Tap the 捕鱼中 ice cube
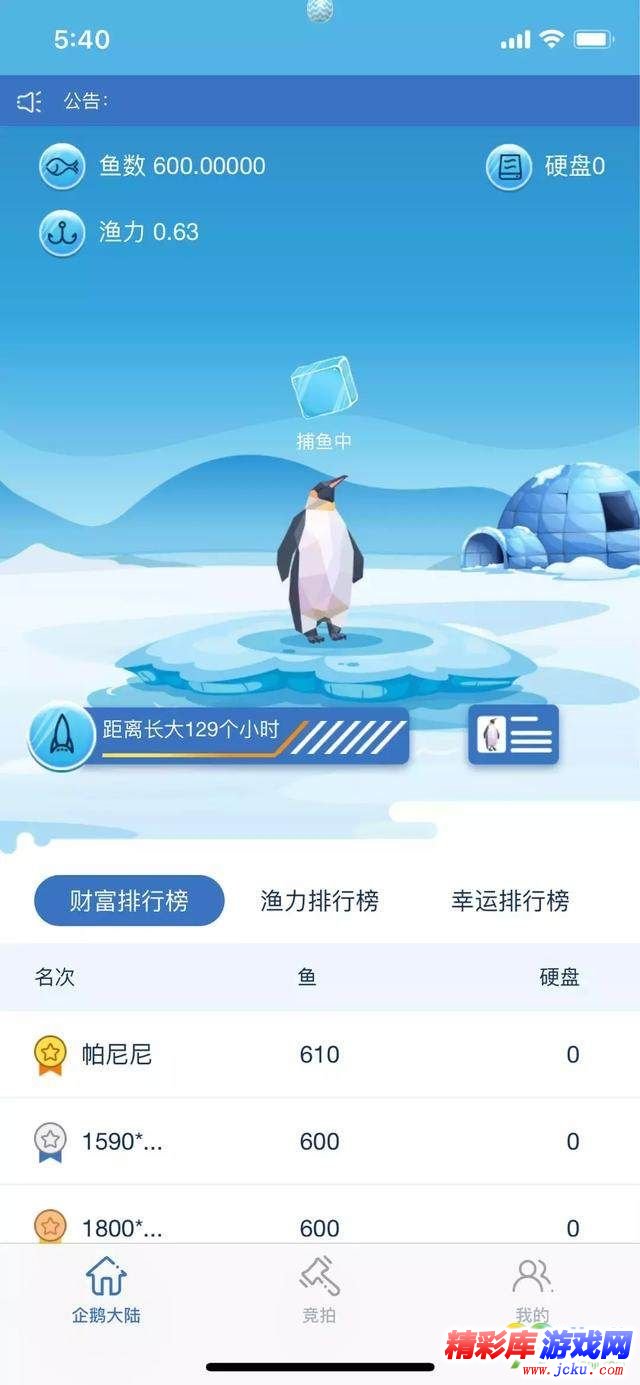 (323, 389)
